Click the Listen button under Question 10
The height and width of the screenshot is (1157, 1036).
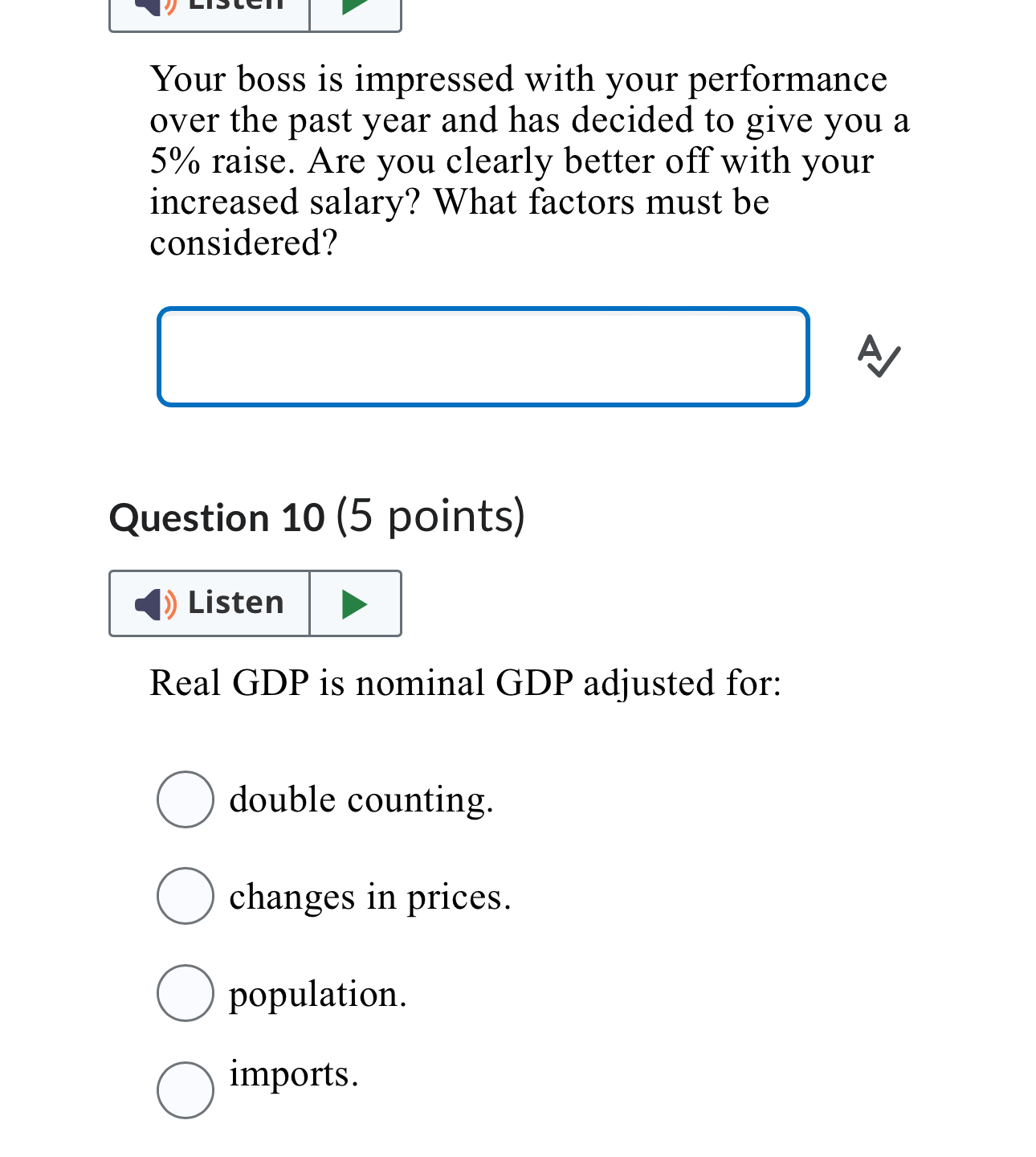coord(209,603)
